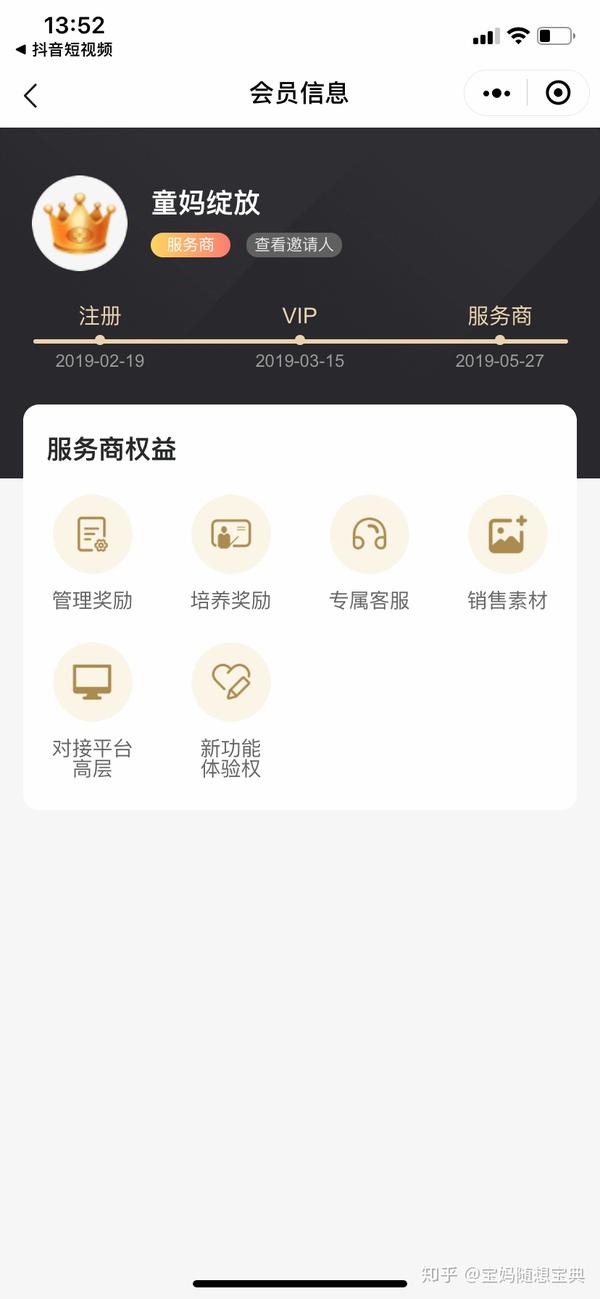Open the mini program three-dot menu
The width and height of the screenshot is (600, 1299).
496,93
